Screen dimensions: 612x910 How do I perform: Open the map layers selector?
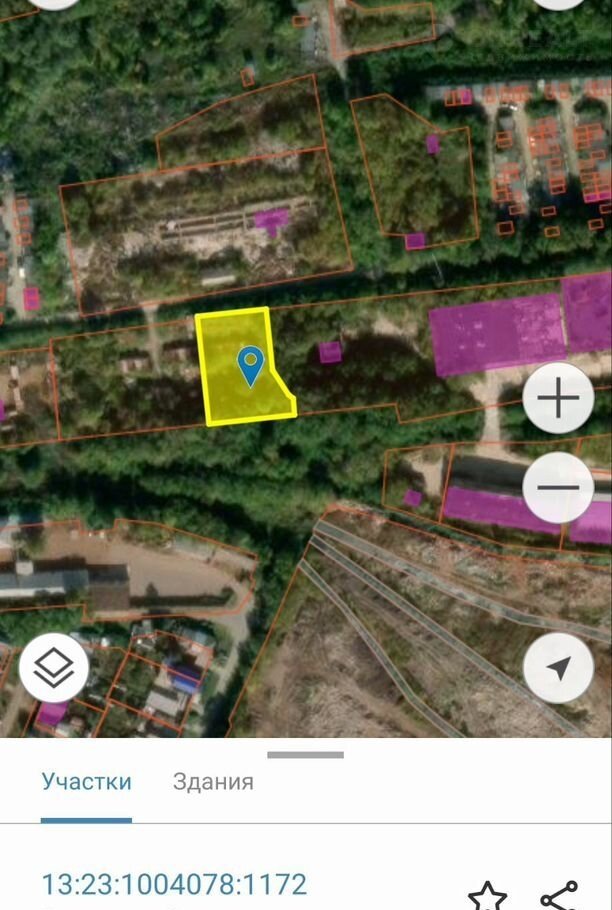(53, 668)
